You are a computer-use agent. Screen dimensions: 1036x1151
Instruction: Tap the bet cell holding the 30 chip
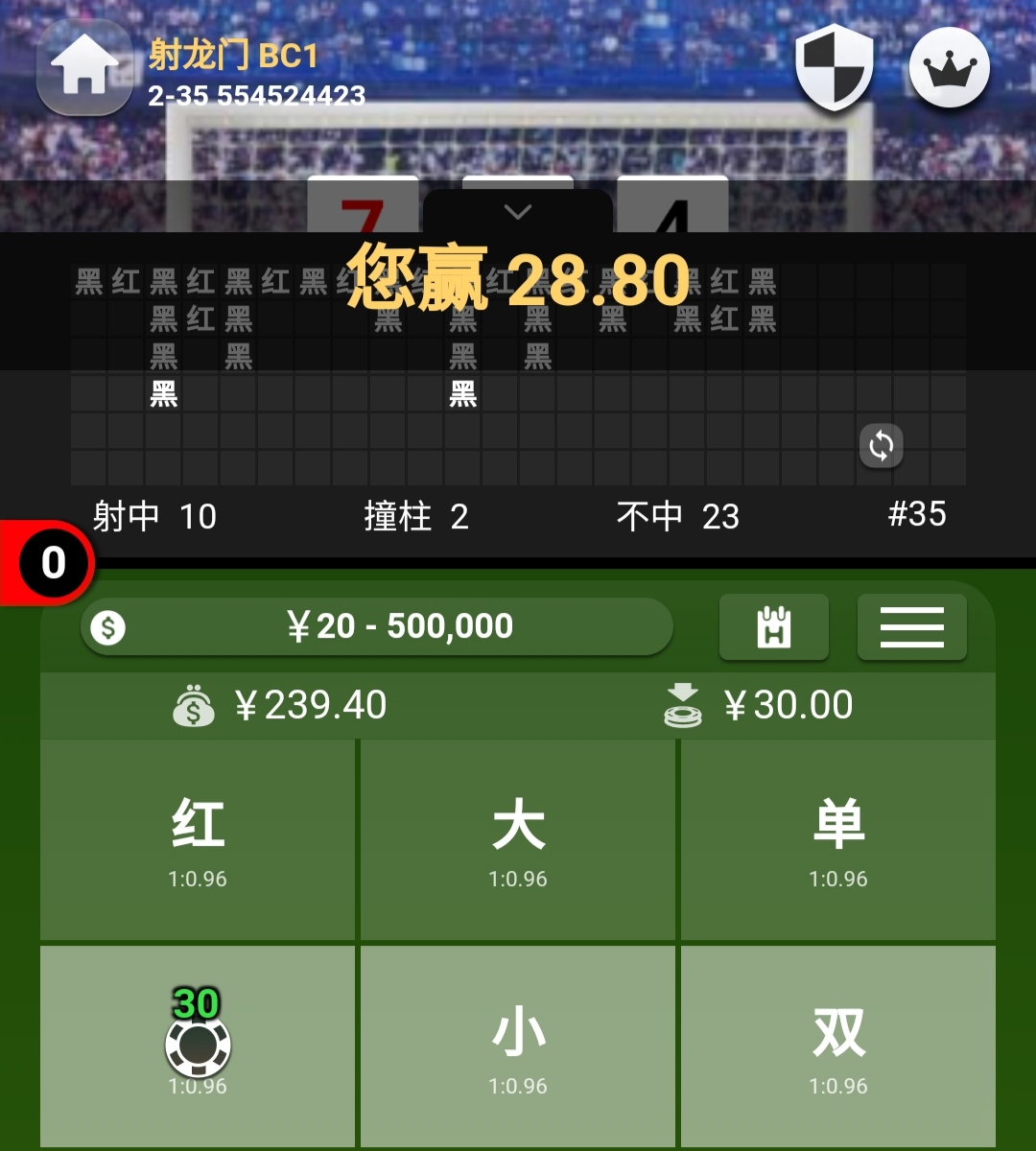(x=198, y=1045)
